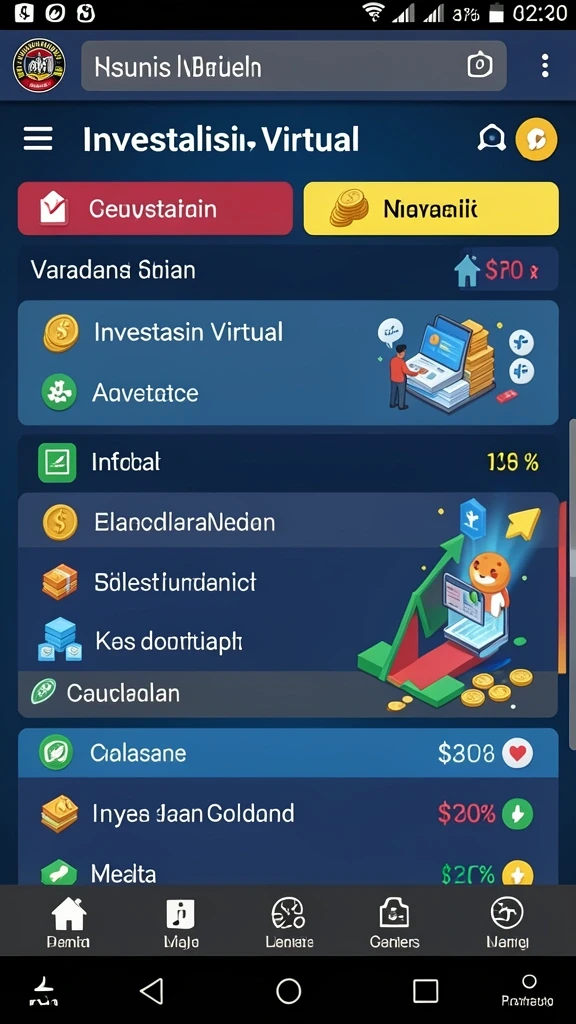
Task: Open the Infobal row
Action: (x=288, y=462)
